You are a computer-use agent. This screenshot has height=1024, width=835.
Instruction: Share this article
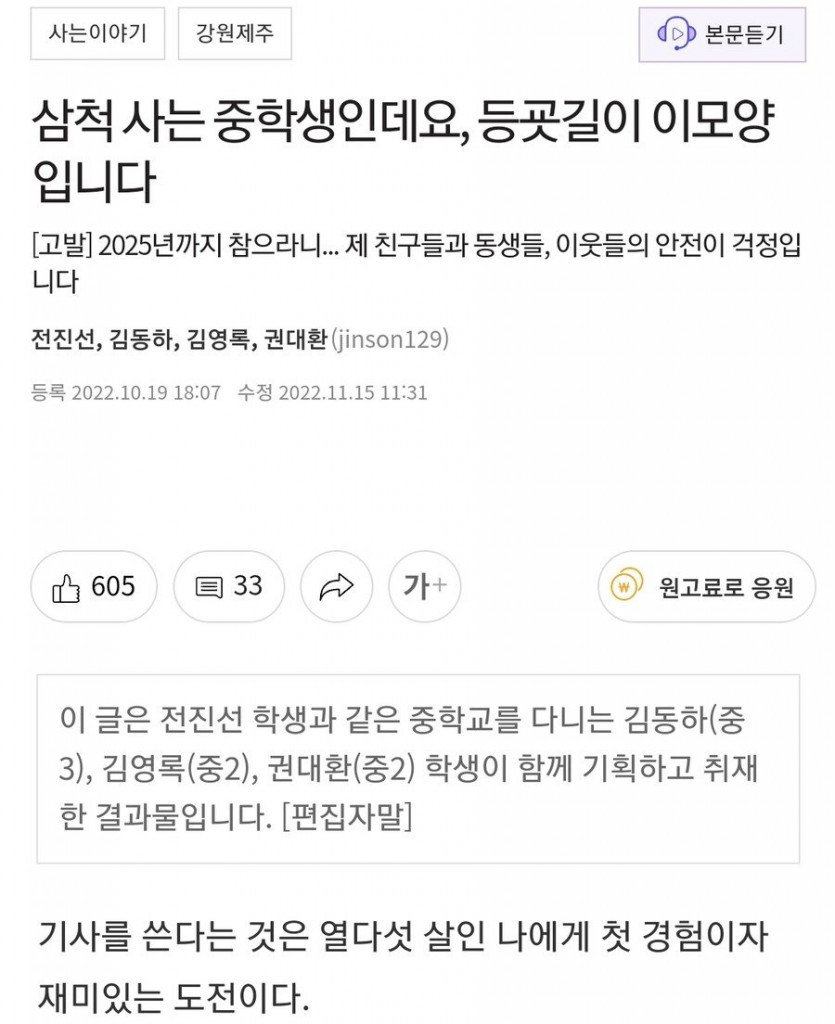point(336,587)
